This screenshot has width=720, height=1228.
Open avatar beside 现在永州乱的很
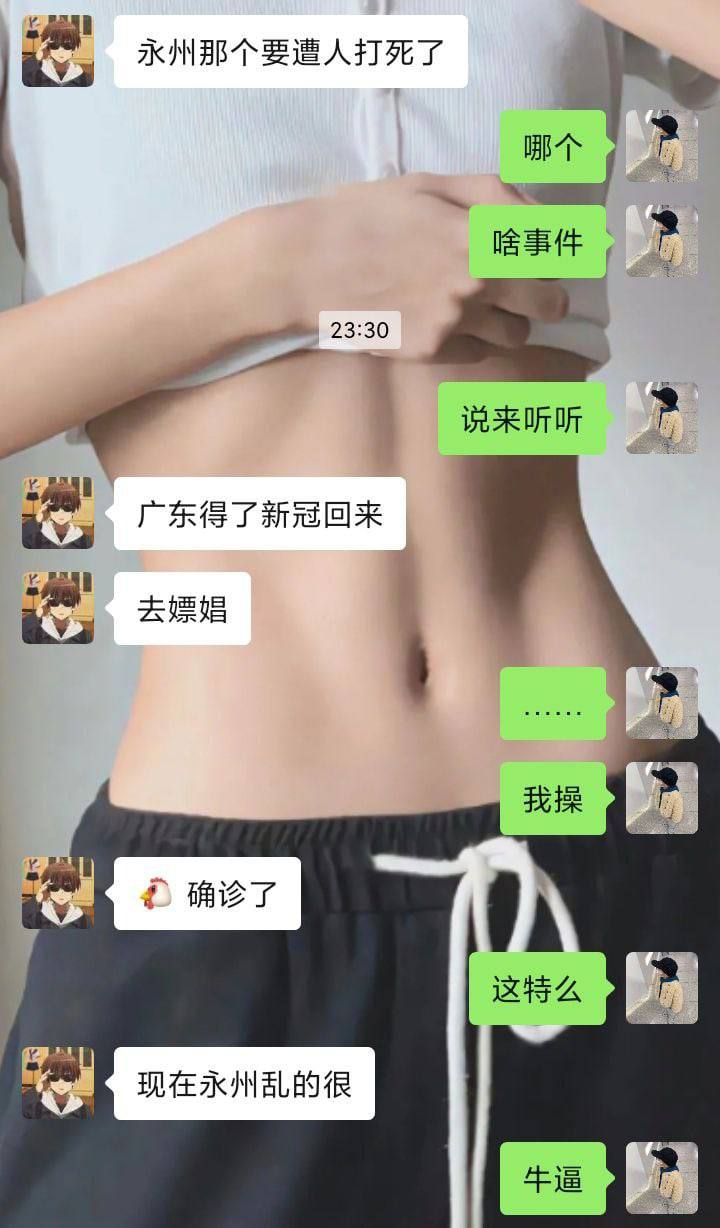[x=57, y=1083]
